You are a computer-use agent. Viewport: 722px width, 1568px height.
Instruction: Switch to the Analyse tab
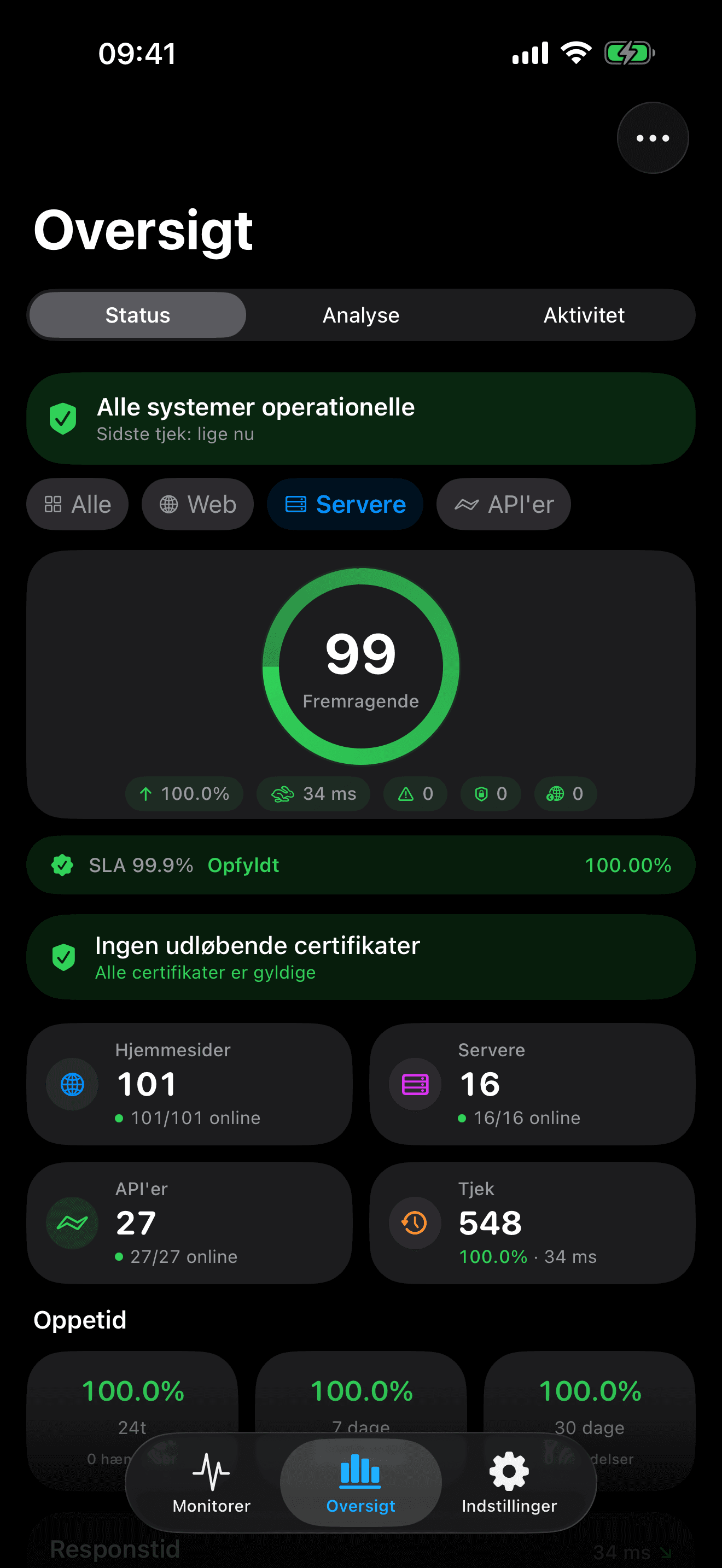pyautogui.click(x=360, y=315)
